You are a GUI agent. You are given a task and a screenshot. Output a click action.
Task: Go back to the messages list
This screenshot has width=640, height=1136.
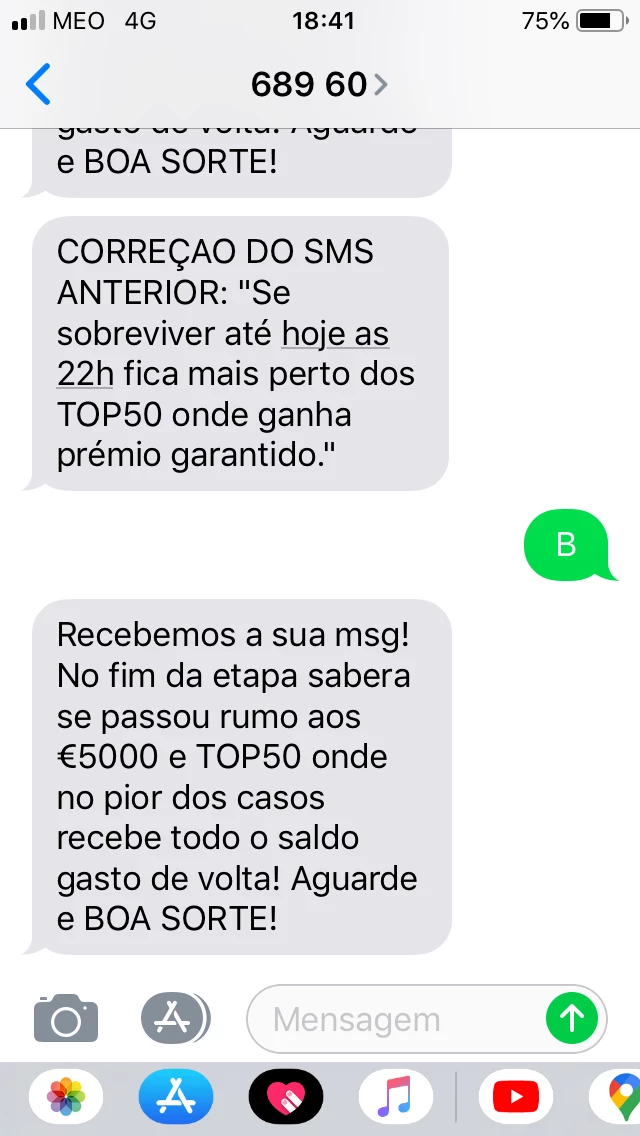(38, 84)
